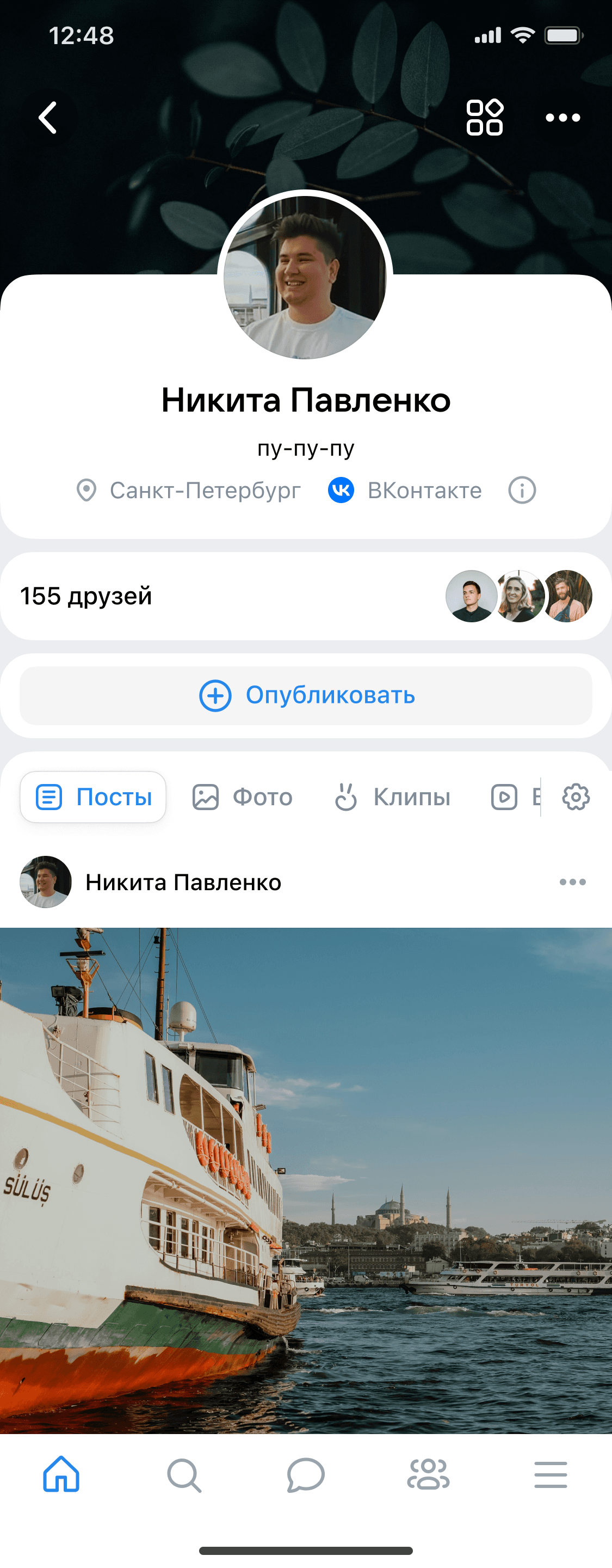Image resolution: width=612 pixels, height=1568 pixels.
Task: Select the Посты tab
Action: [x=93, y=797]
